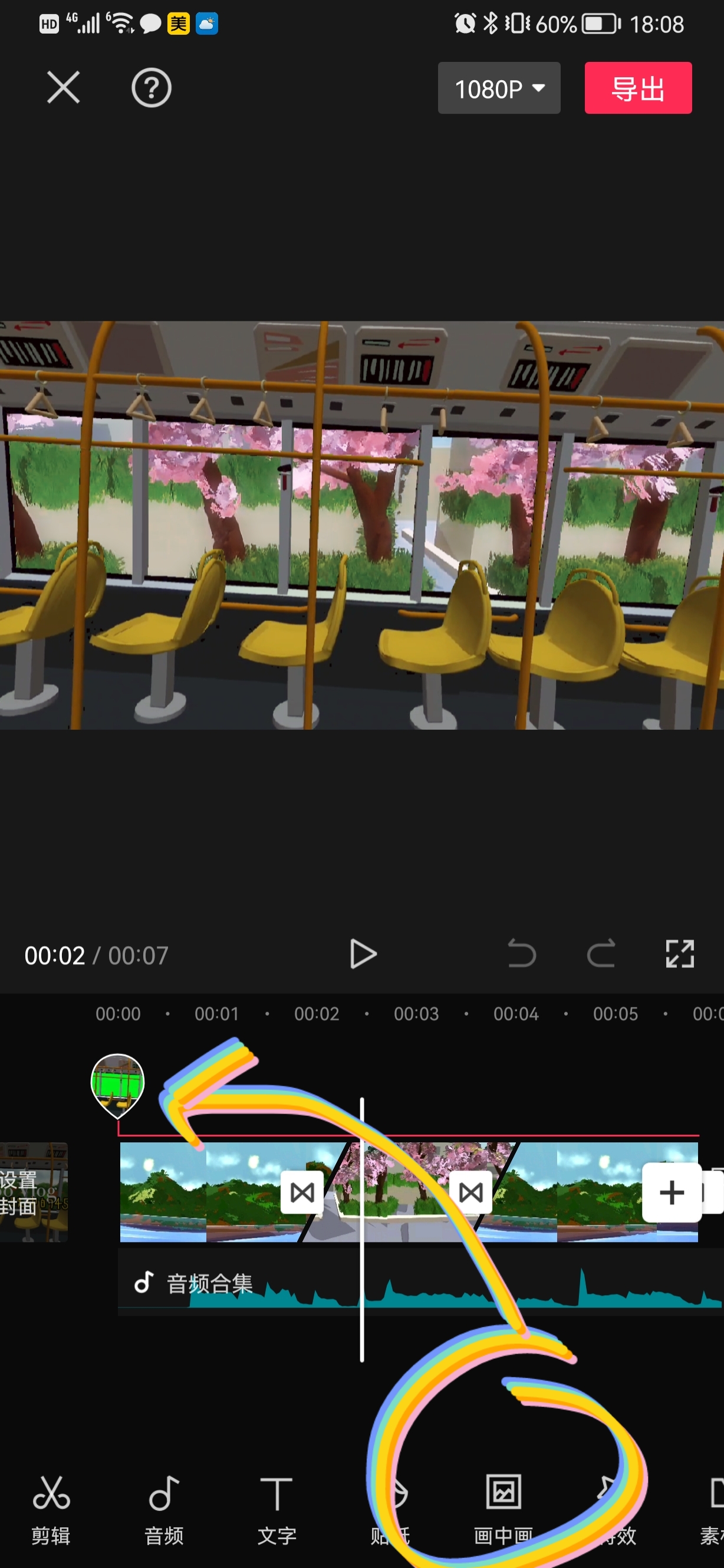Play the video preview
This screenshot has width=724, height=1568.
(x=363, y=954)
